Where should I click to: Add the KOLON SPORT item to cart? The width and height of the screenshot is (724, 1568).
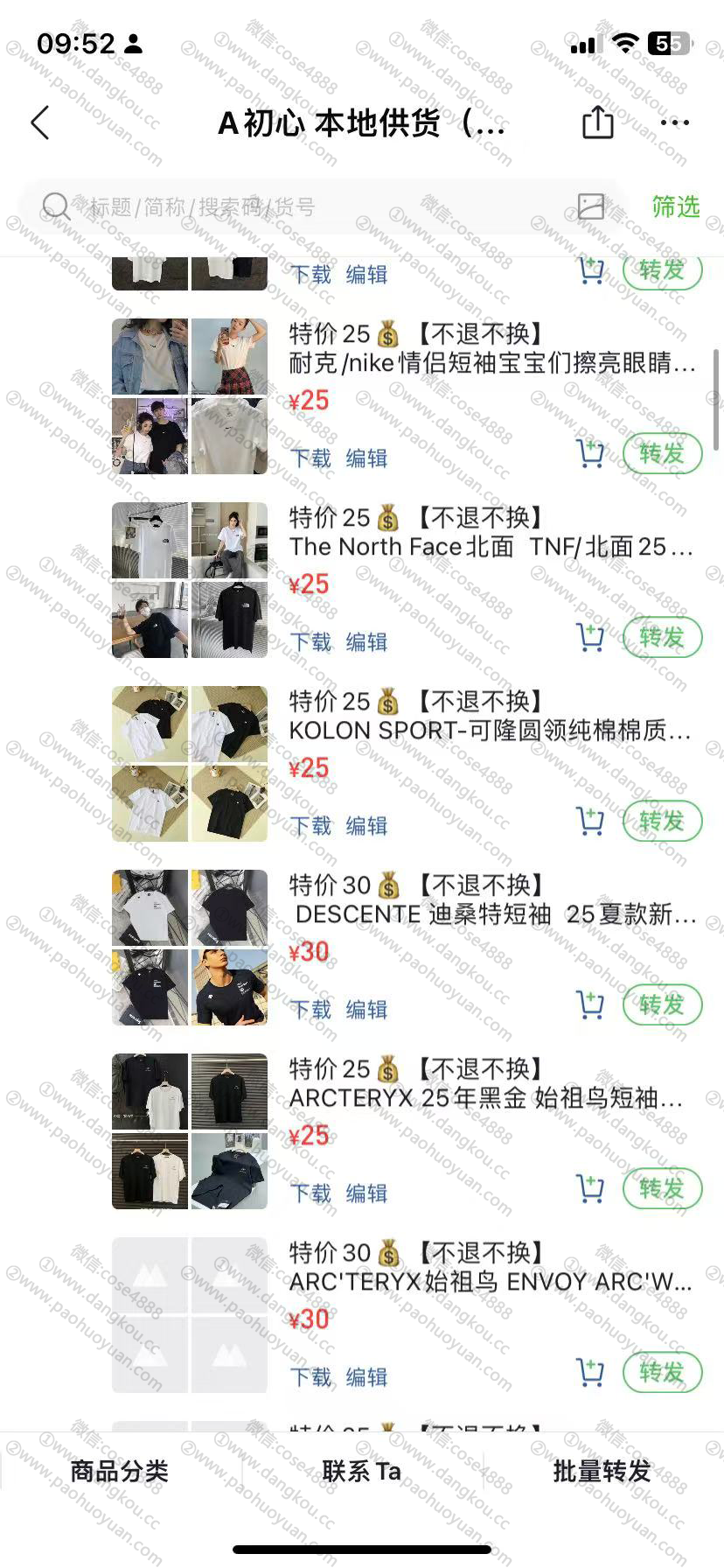591,822
